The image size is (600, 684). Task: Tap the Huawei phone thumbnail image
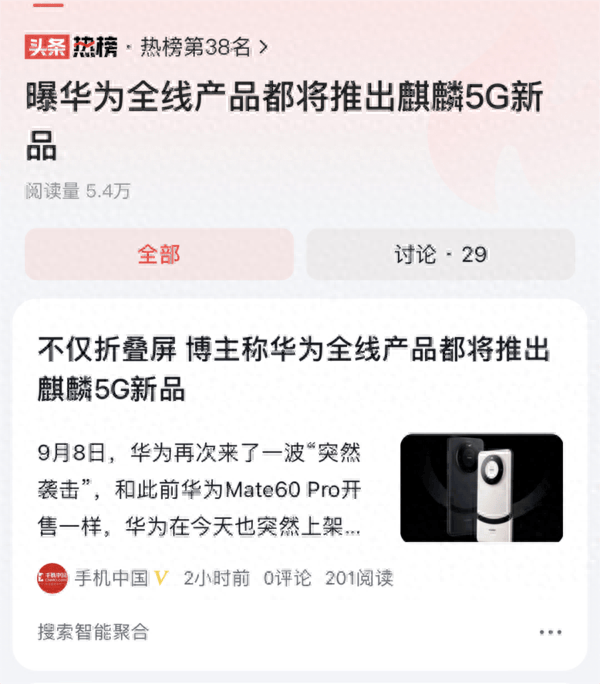pos(481,488)
